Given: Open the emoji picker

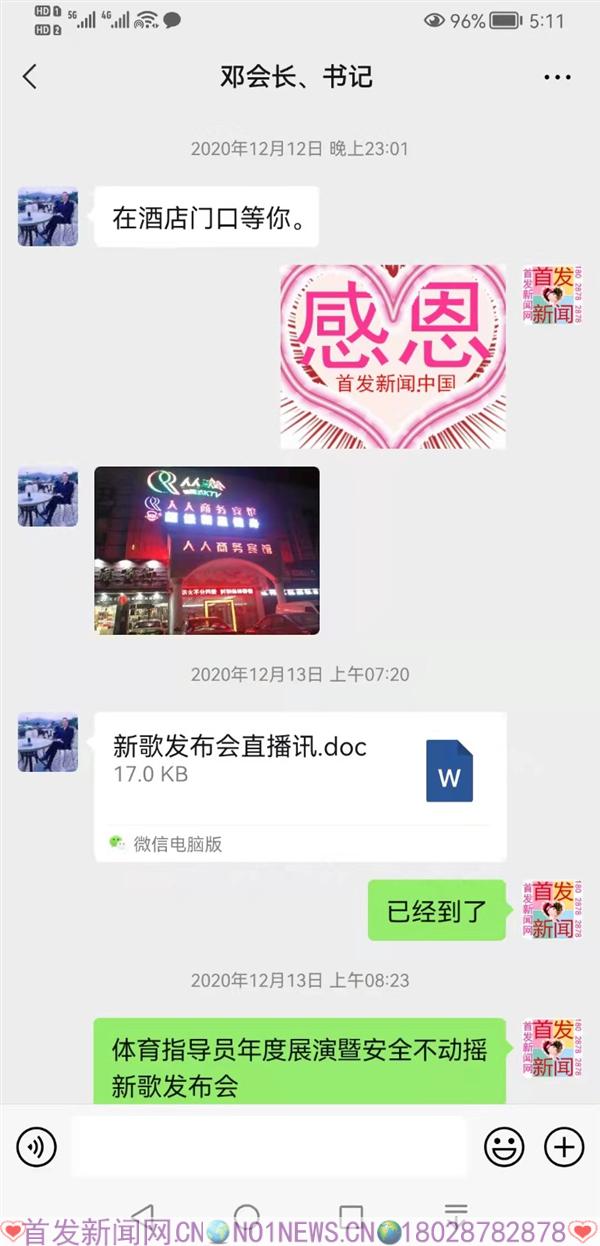Looking at the screenshot, I should [x=504, y=1146].
